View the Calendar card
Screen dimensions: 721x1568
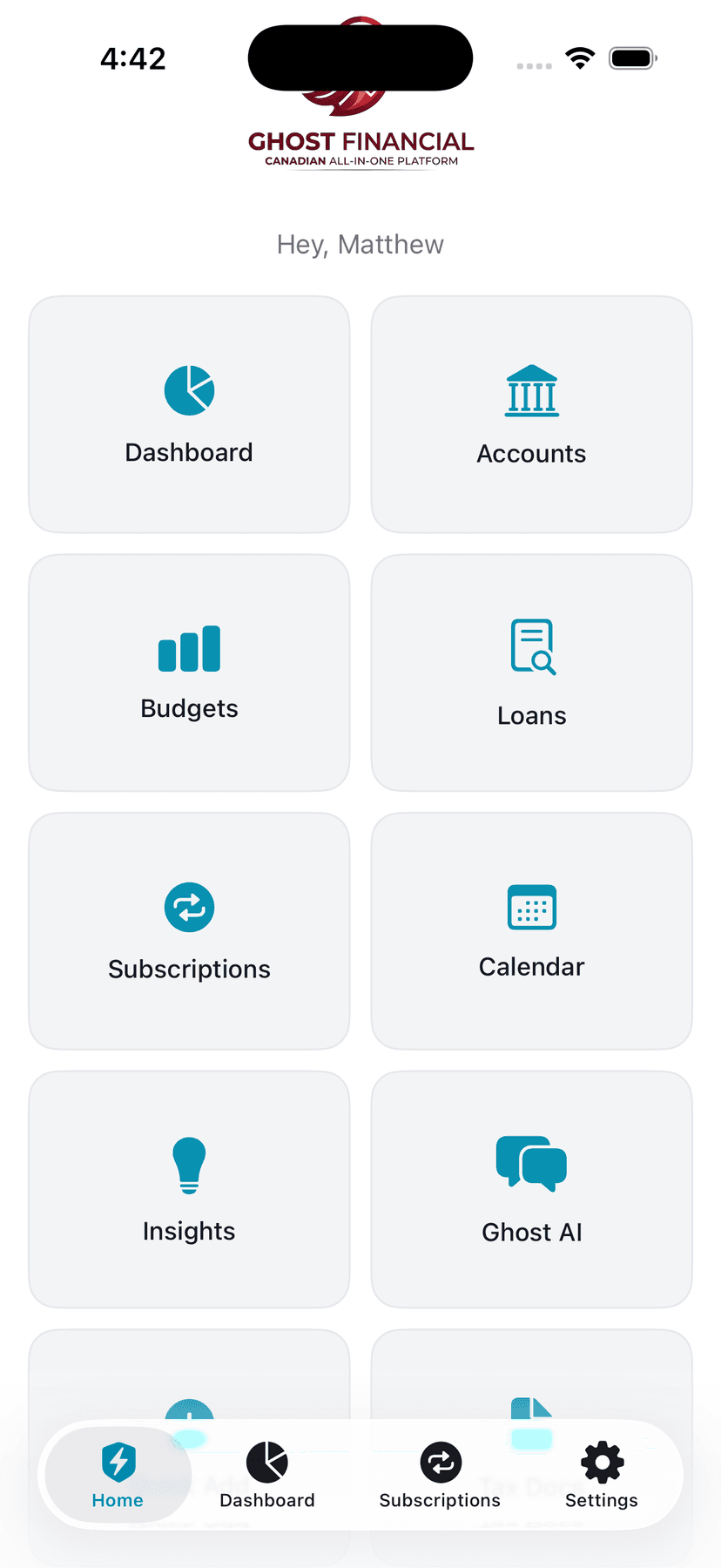click(531, 930)
